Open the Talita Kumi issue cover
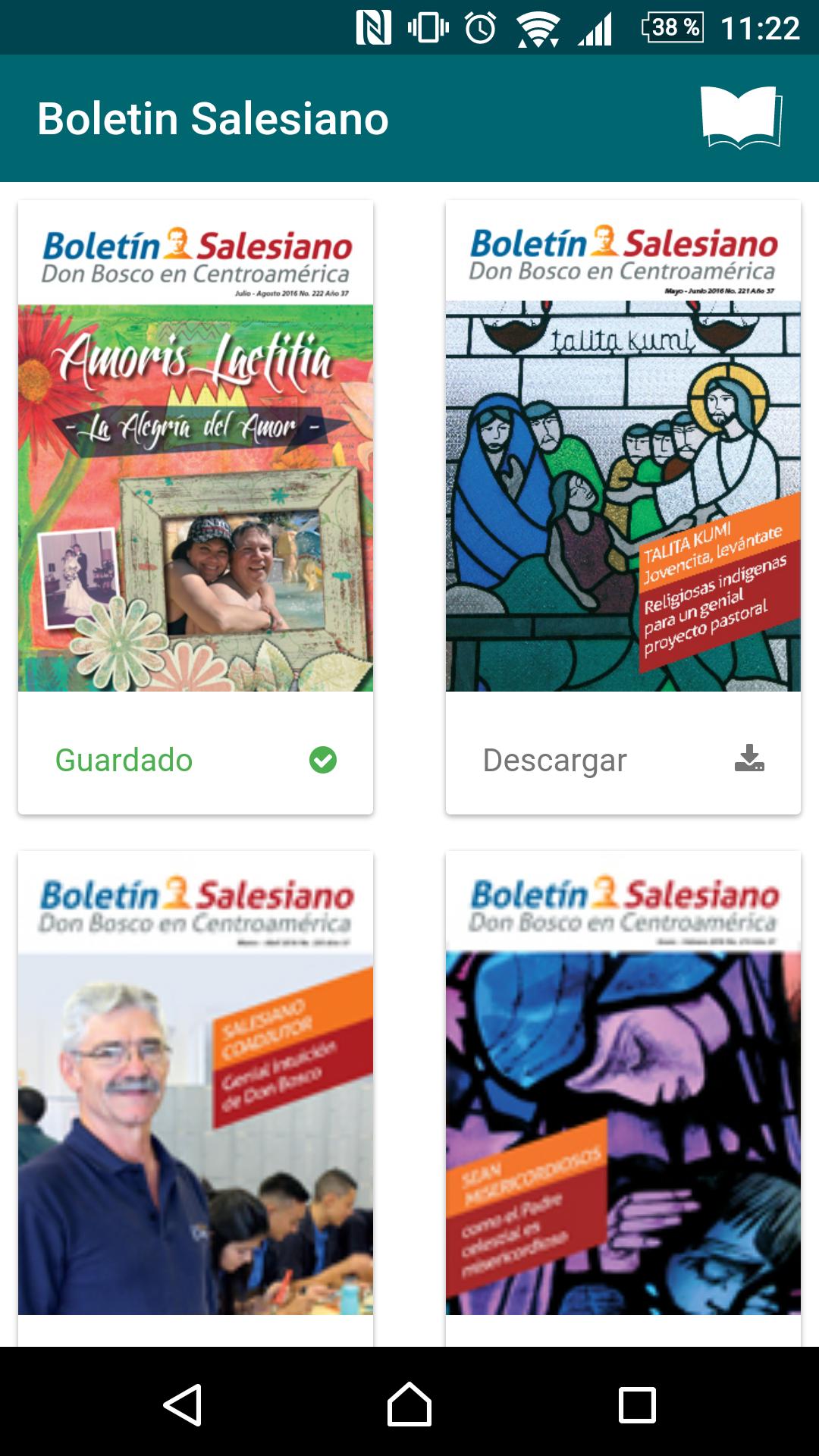 pos(623,447)
